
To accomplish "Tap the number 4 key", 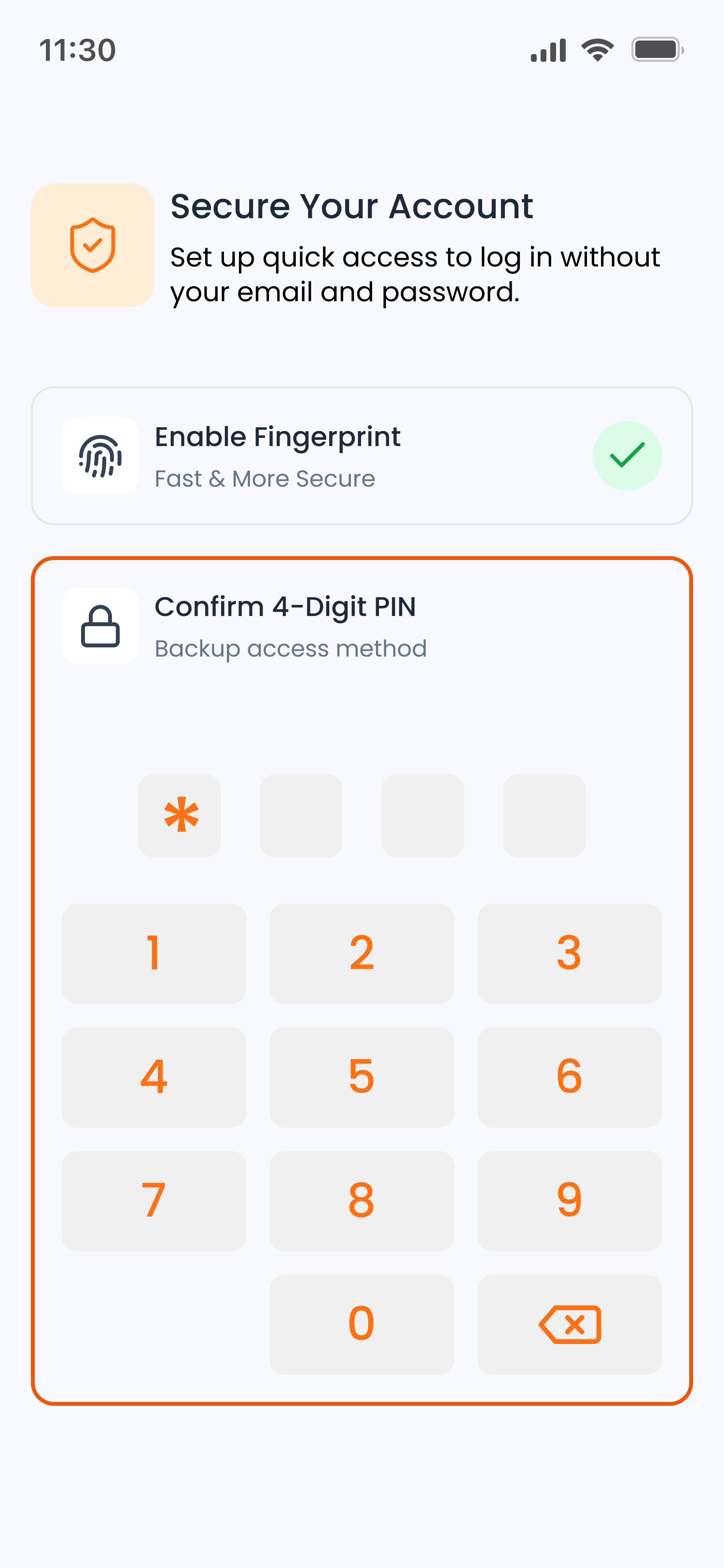I will (x=154, y=1077).
